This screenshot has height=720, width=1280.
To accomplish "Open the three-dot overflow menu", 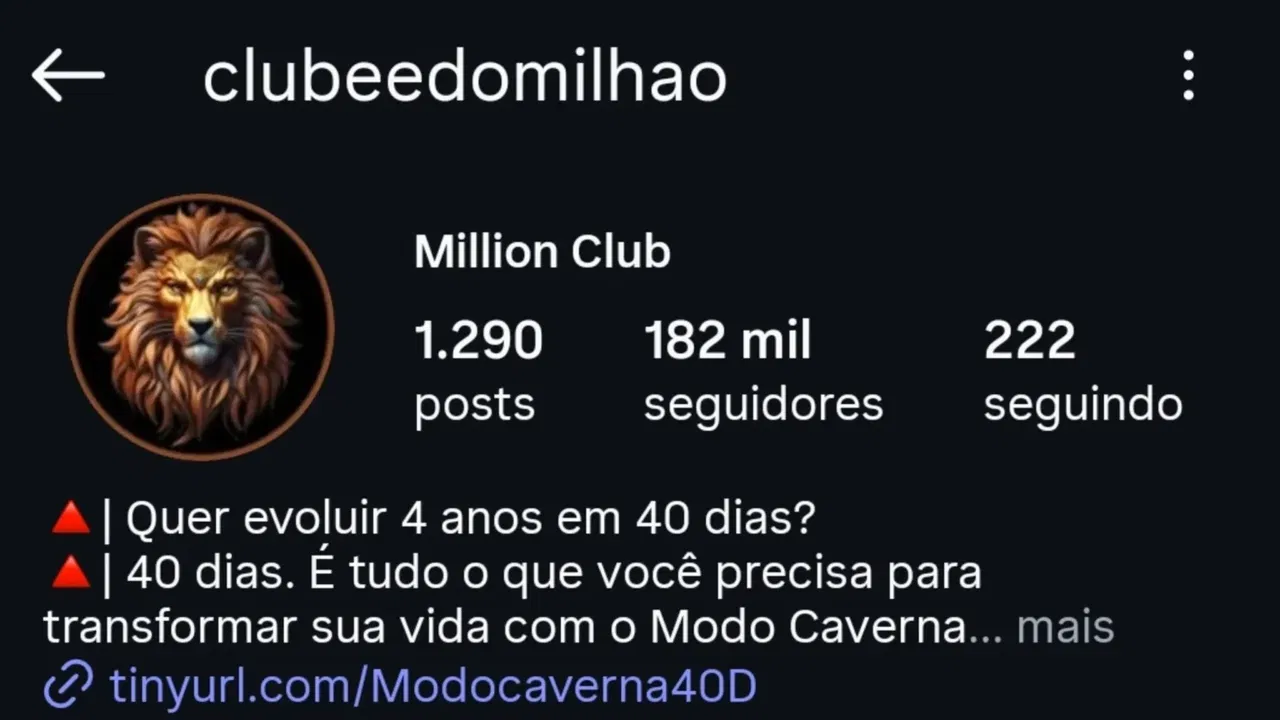I will 1188,76.
